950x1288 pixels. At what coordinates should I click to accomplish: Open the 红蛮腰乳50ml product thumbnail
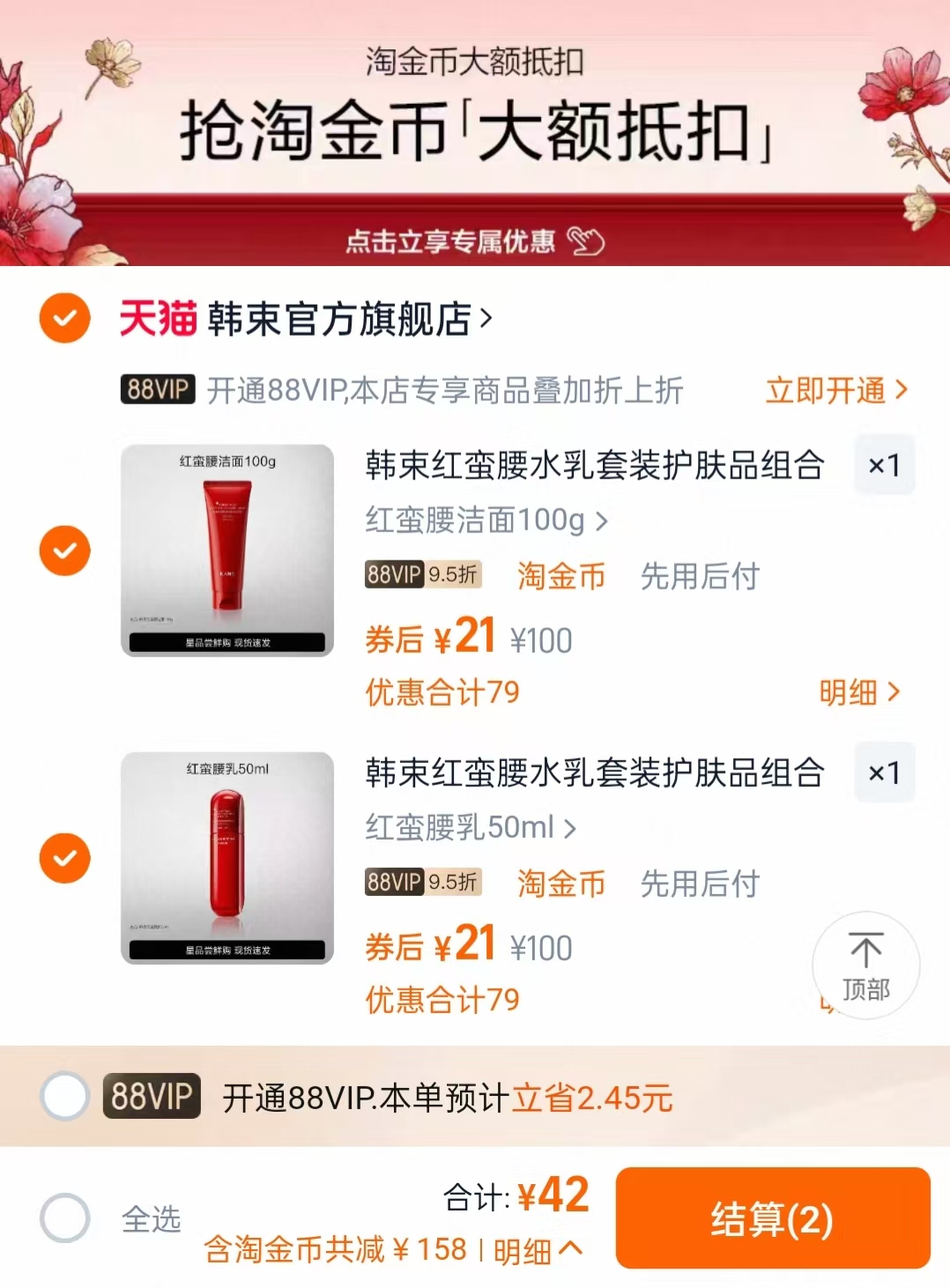tap(228, 859)
